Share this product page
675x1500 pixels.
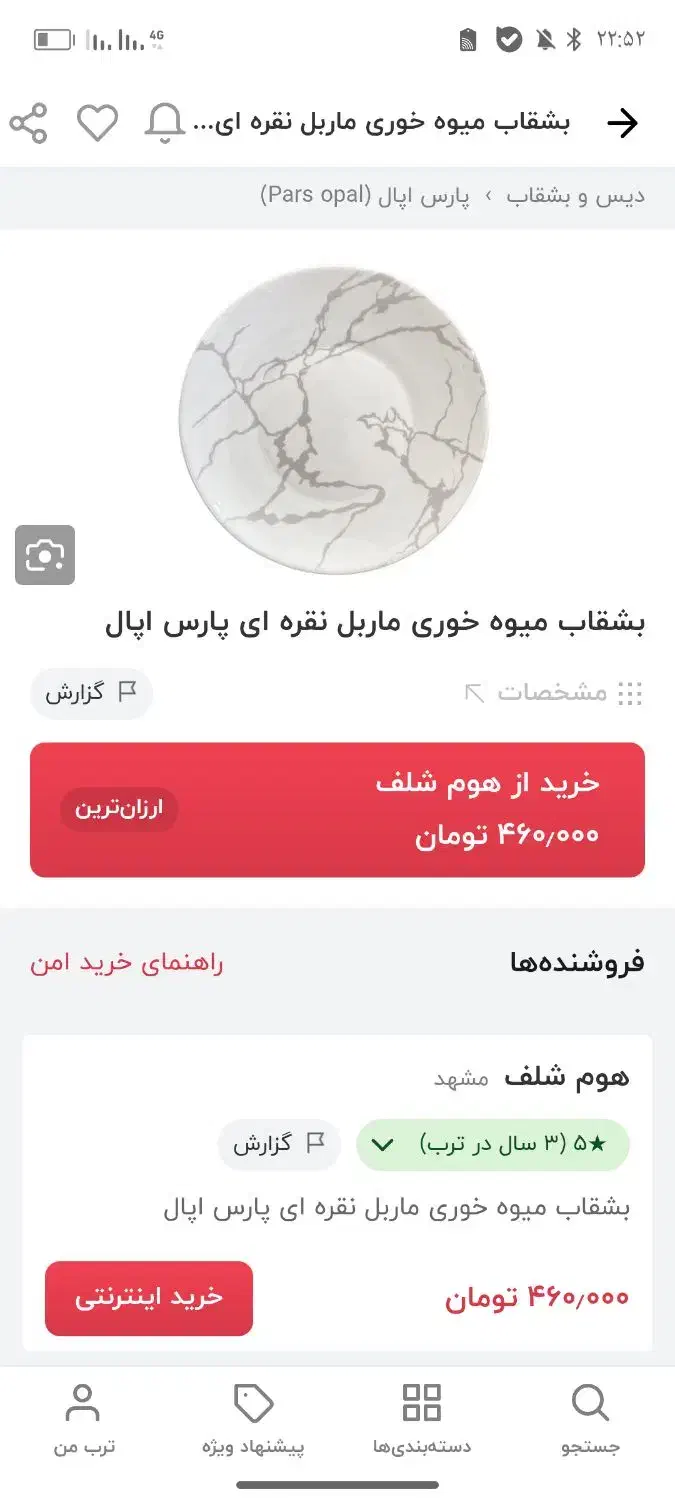pyautogui.click(x=29, y=123)
